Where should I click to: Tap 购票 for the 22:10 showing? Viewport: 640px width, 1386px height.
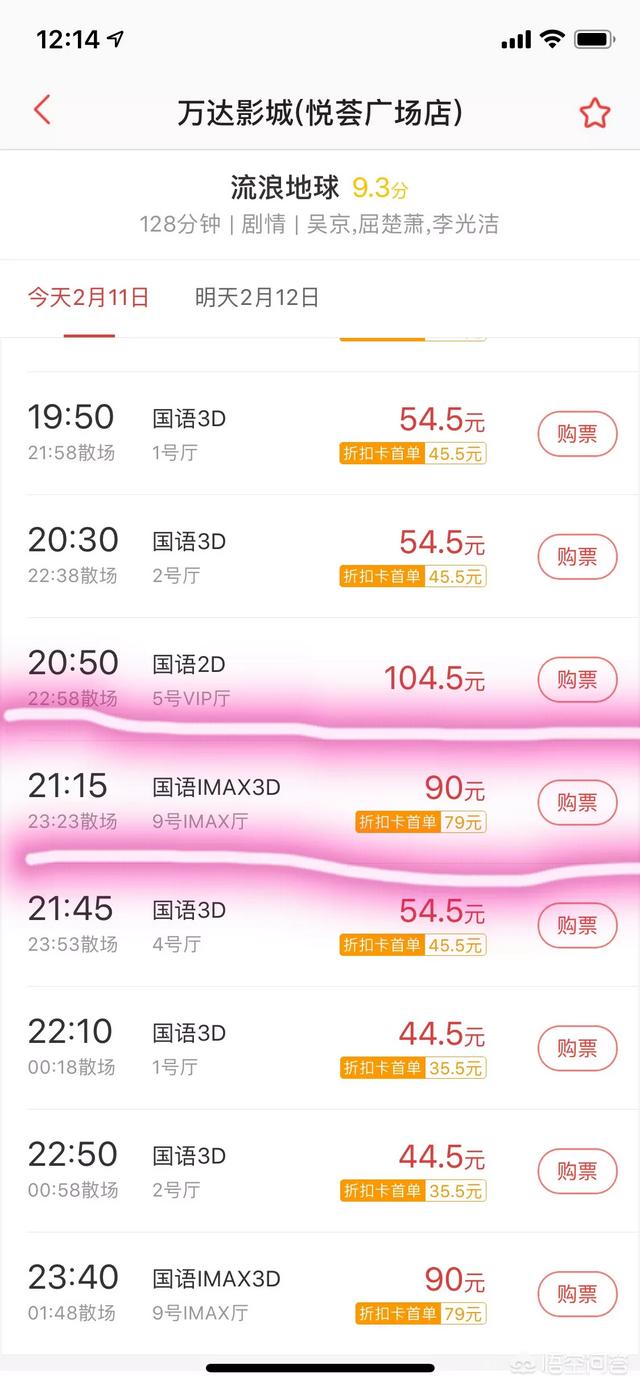click(577, 1048)
